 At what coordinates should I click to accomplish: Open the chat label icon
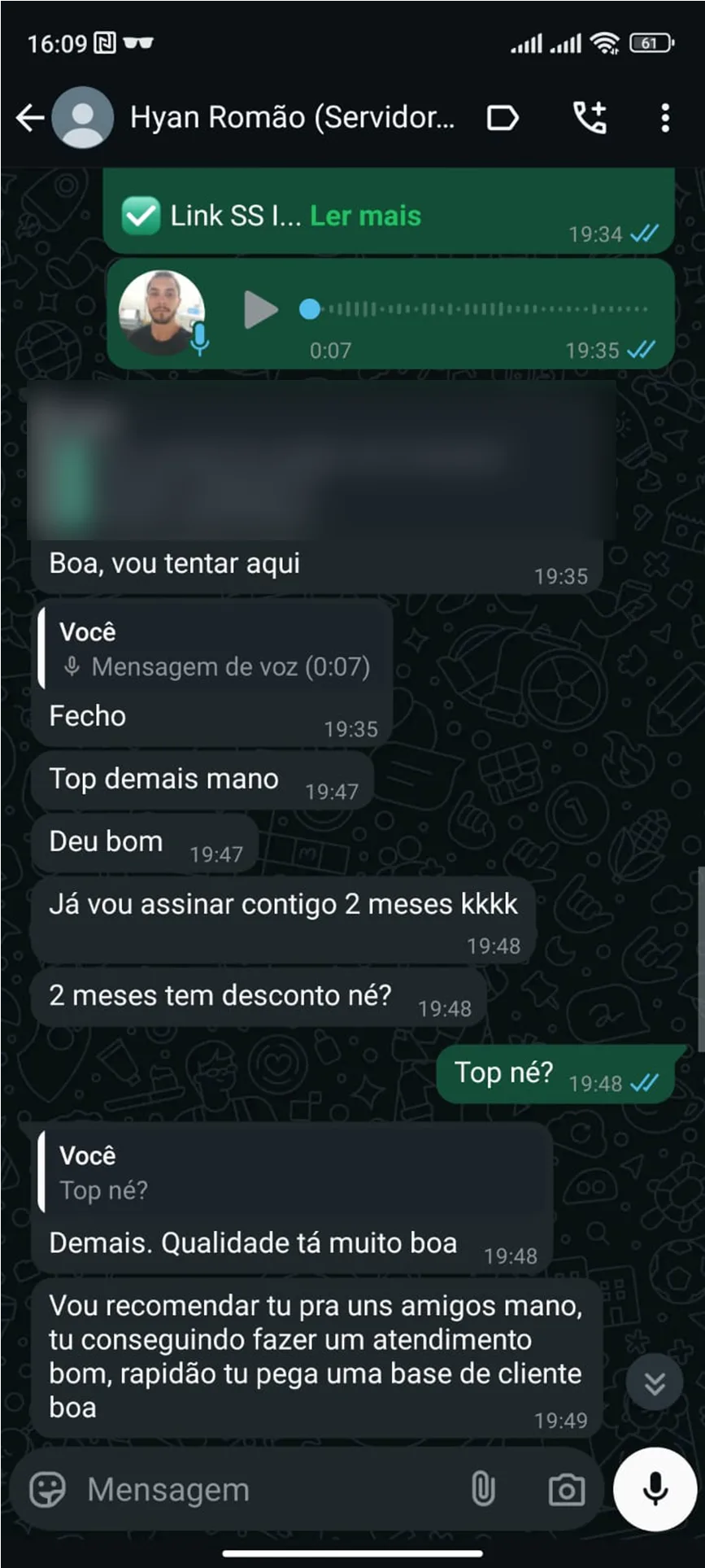click(x=503, y=118)
